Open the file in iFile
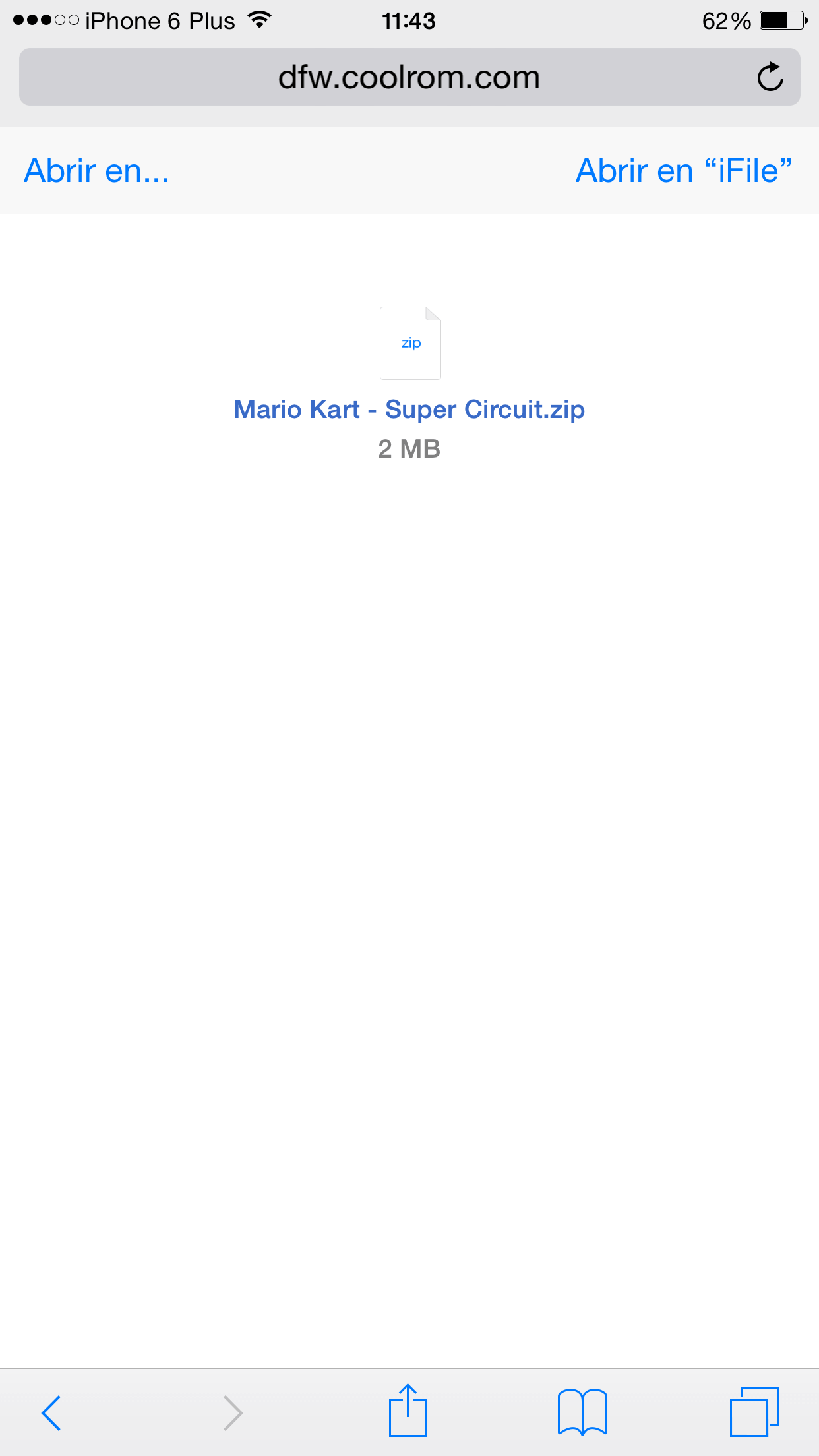 (683, 171)
